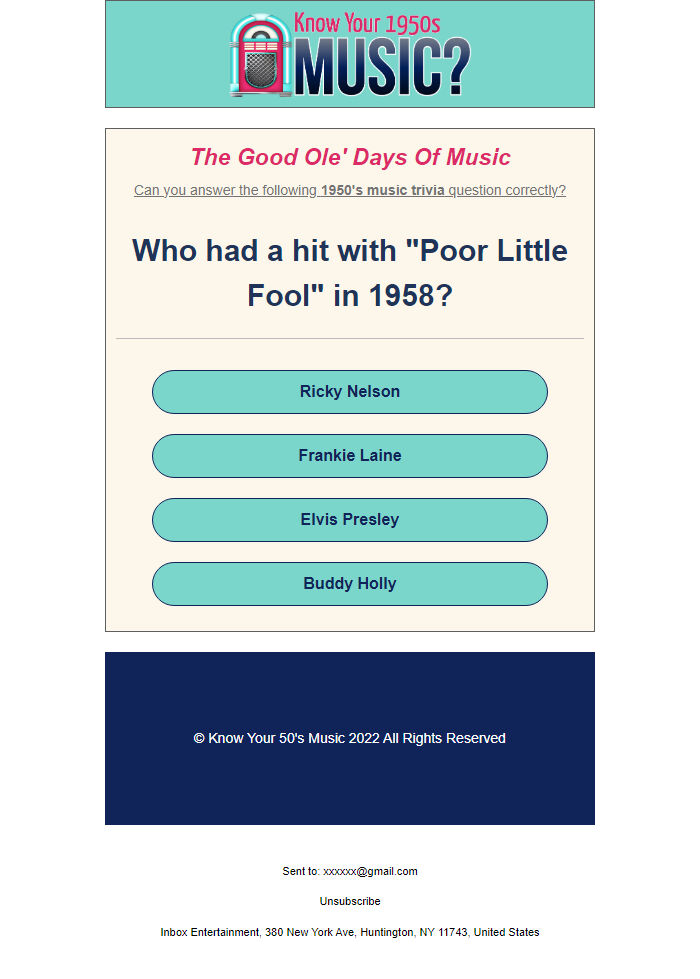Select the Frankie Laine answer

coord(350,456)
